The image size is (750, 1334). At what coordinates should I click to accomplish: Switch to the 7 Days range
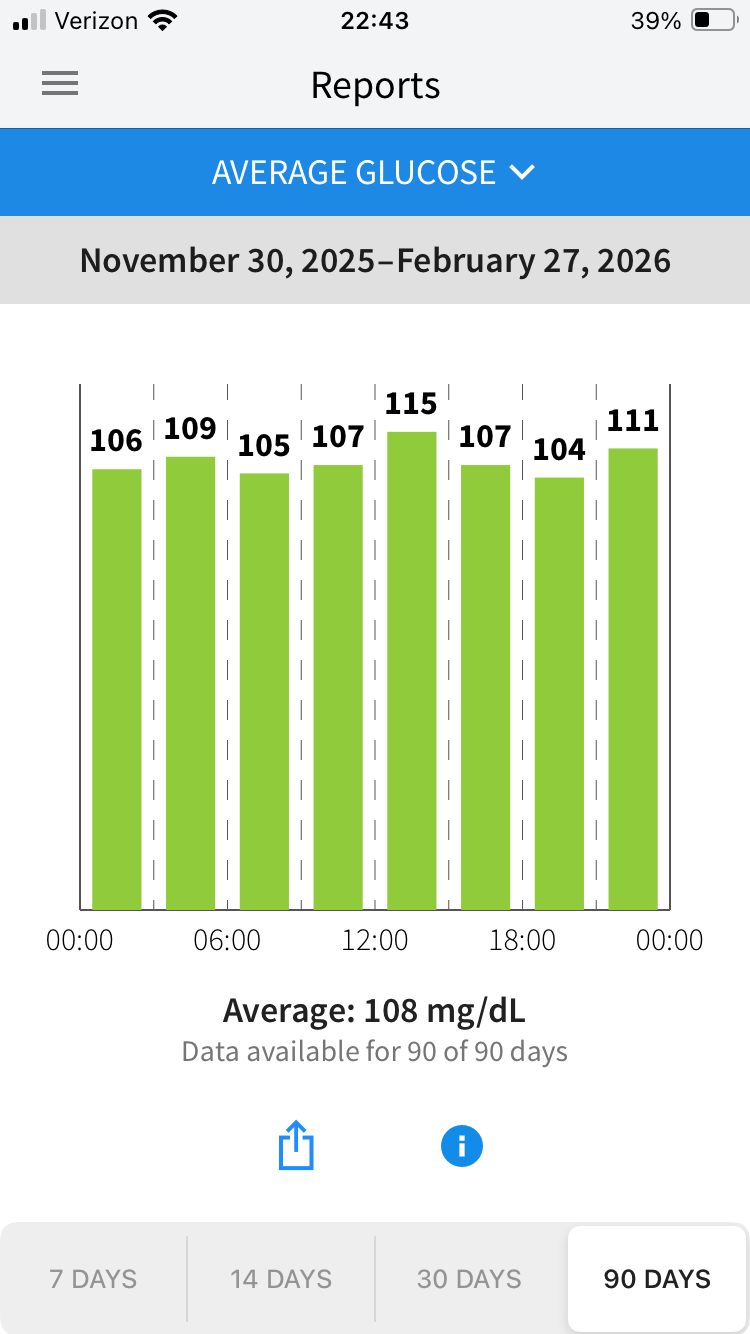[x=94, y=1278]
